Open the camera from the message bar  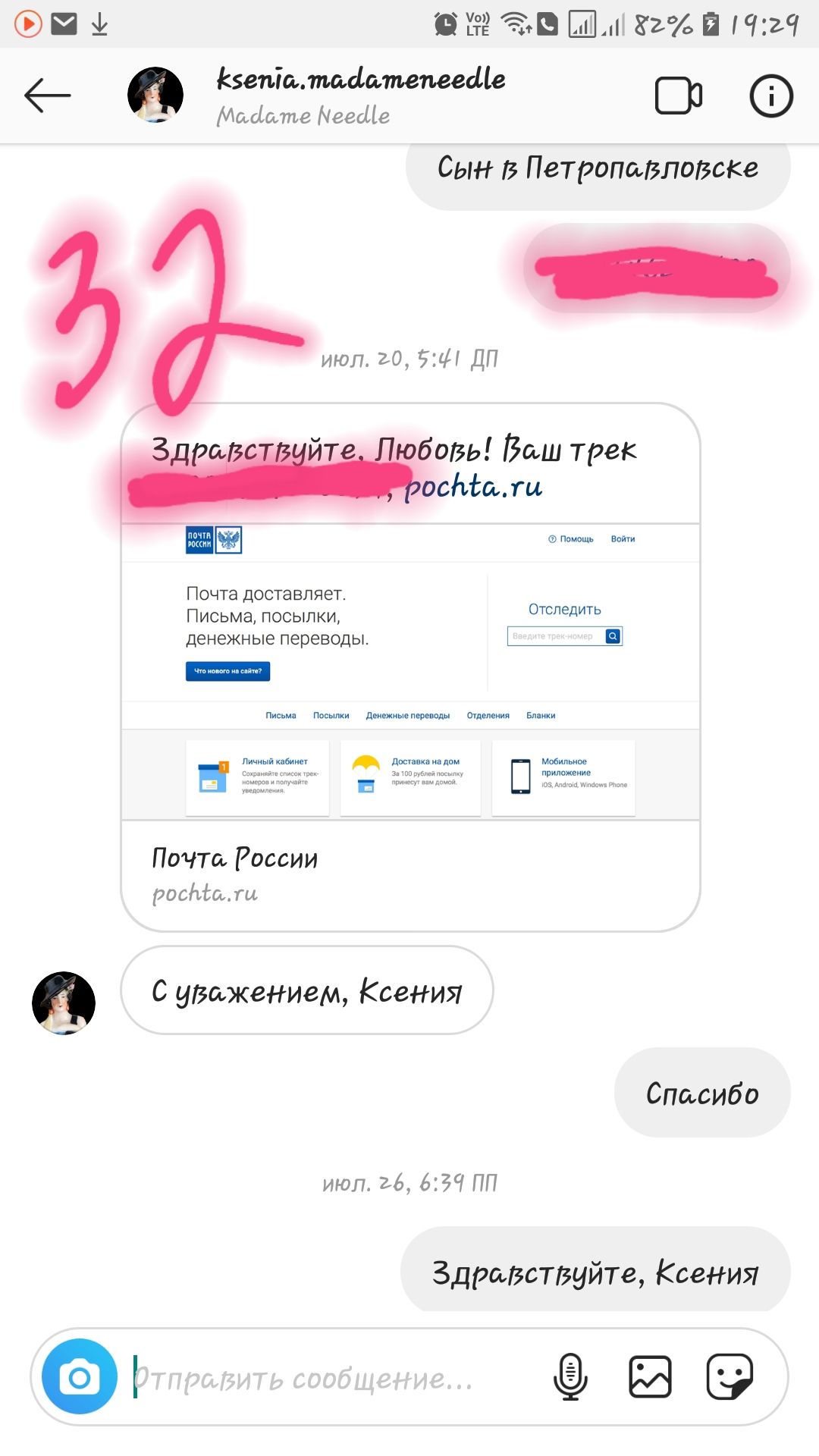click(x=80, y=1376)
